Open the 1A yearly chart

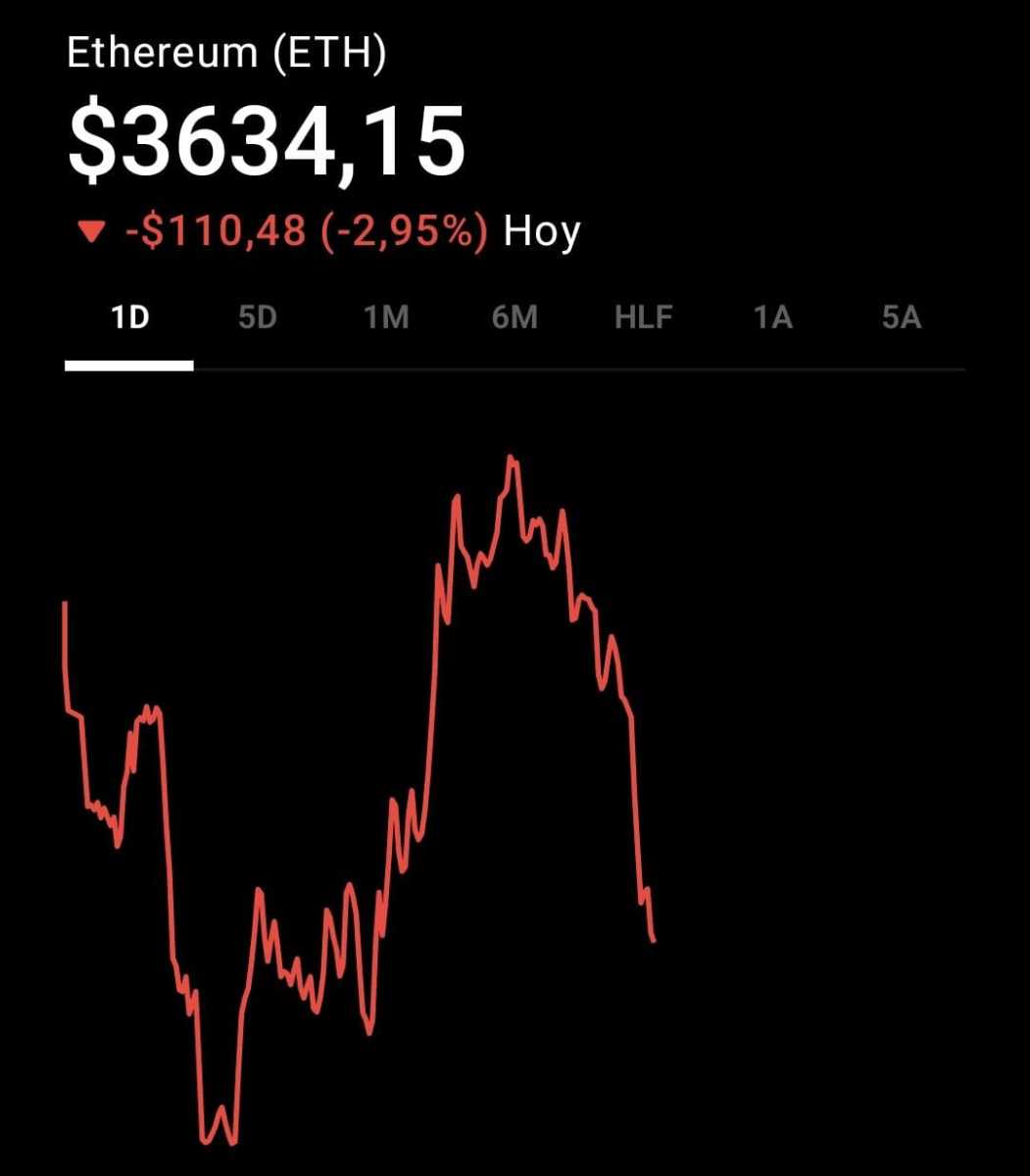[x=772, y=318]
